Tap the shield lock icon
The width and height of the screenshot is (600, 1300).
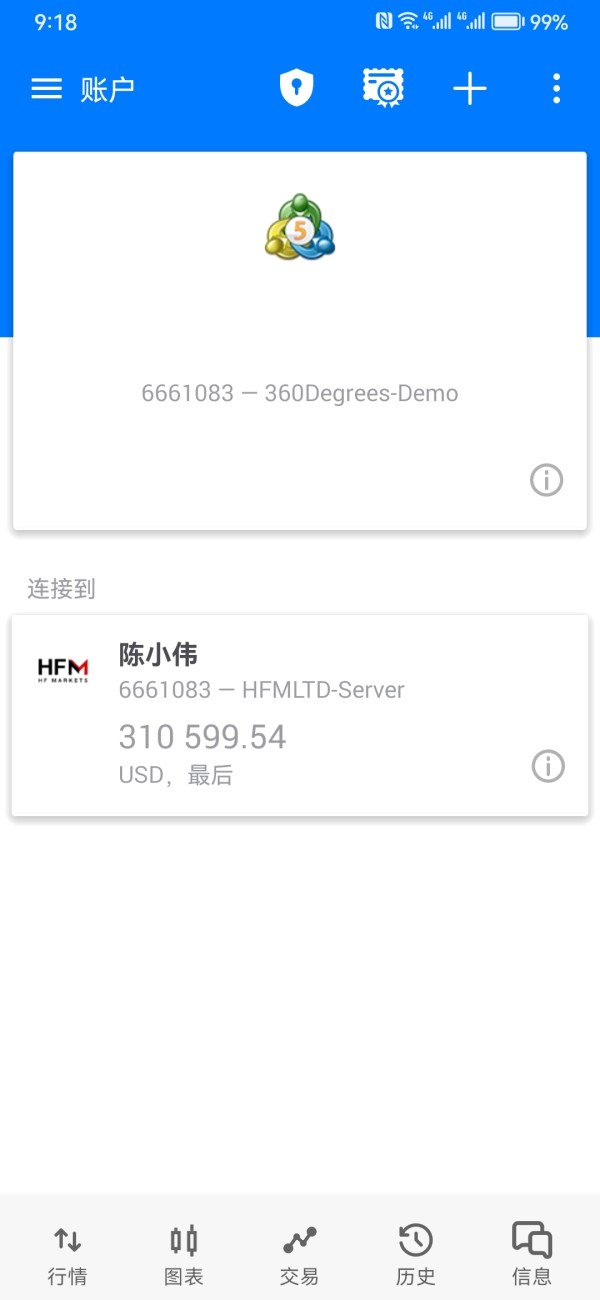click(296, 89)
